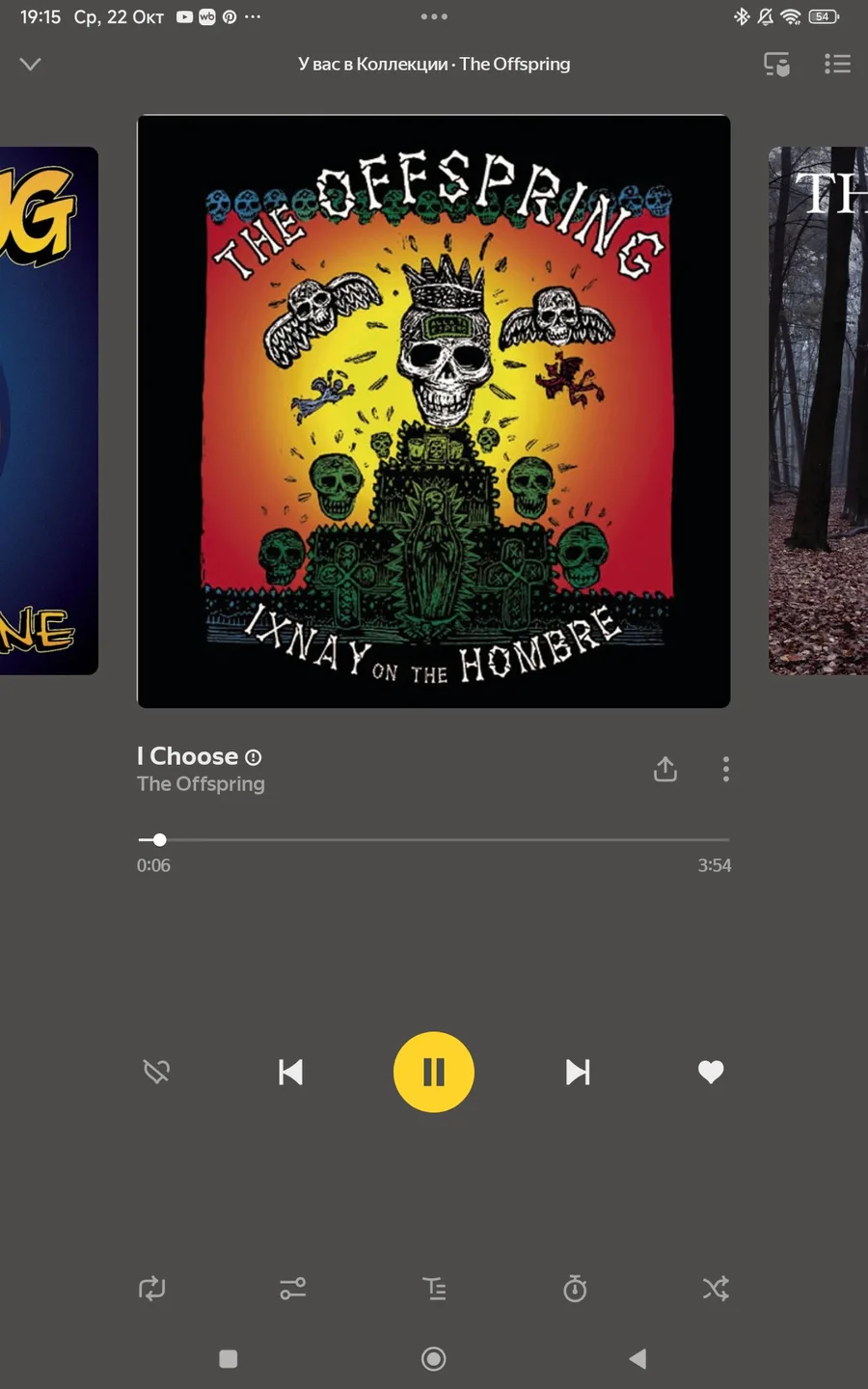This screenshot has width=868, height=1389.
Task: Tap the track progress bar
Action: point(434,840)
